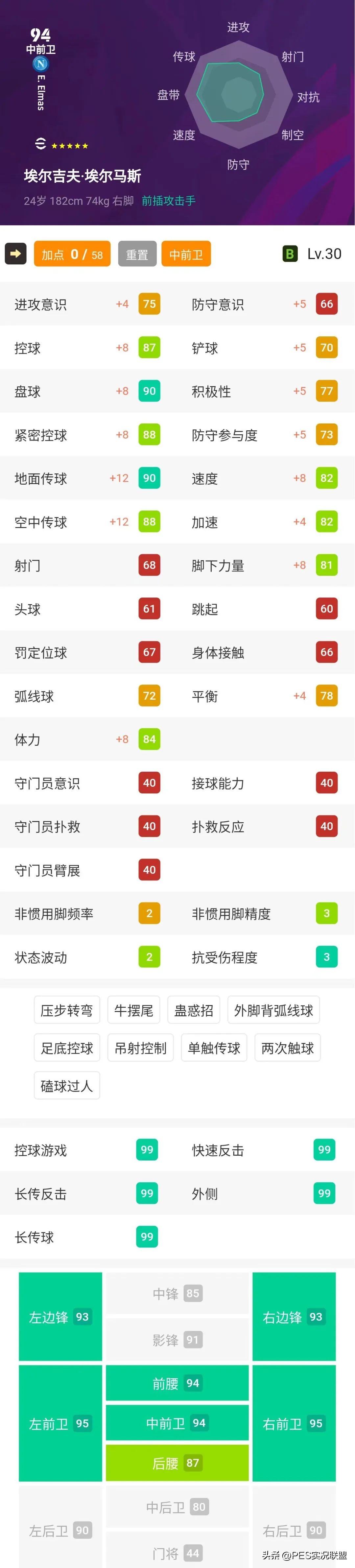
Task: Select the 压步转弯 skill chip
Action: click(x=67, y=1010)
